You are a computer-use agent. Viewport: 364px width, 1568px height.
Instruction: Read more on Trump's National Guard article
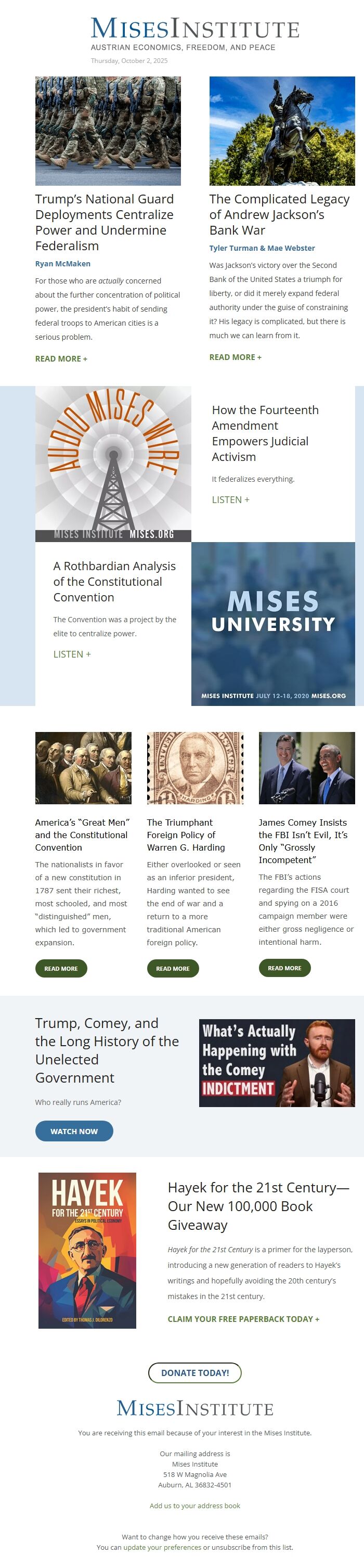[61, 358]
